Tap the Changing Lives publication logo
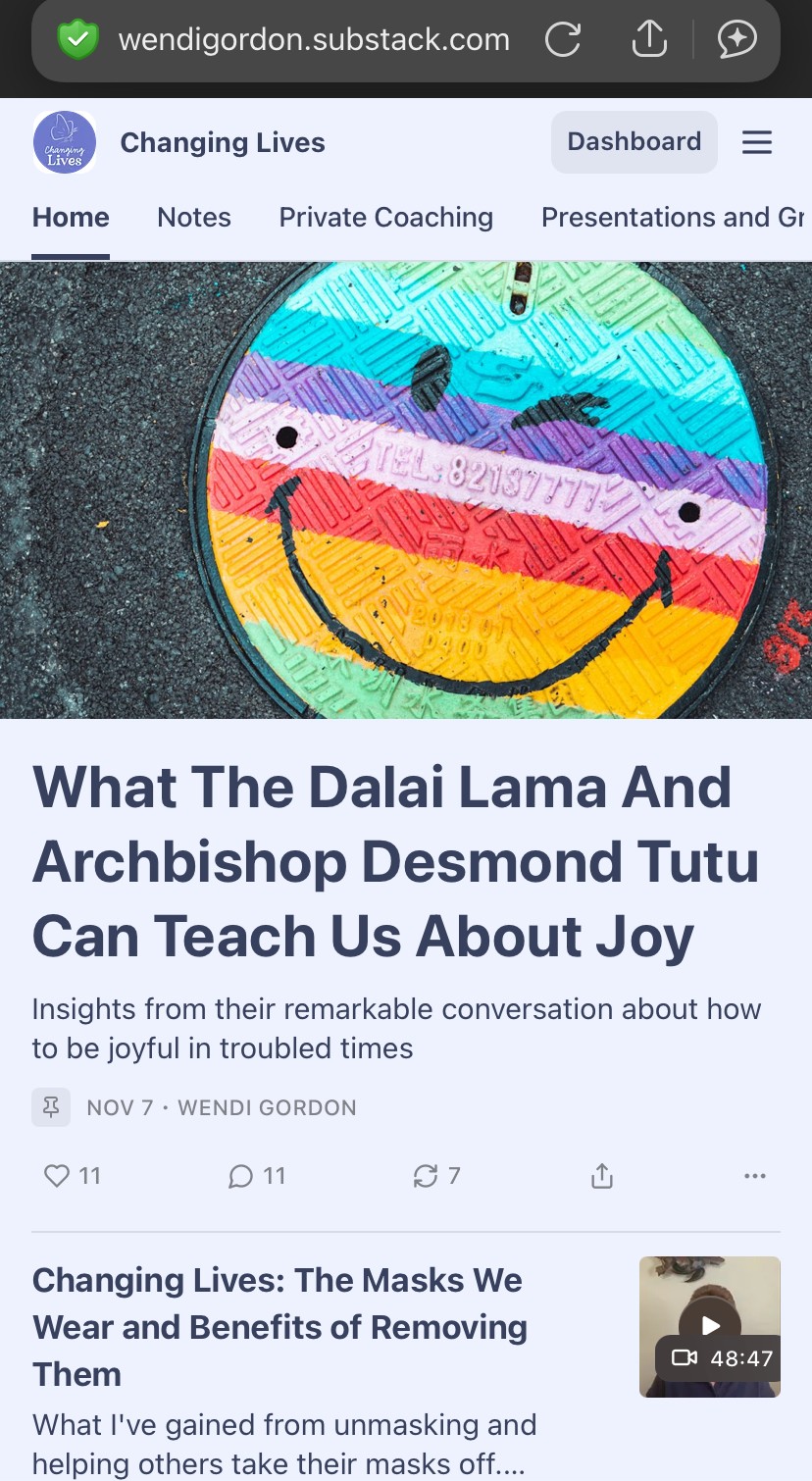Screen dimensions: 812x1481 (65, 143)
